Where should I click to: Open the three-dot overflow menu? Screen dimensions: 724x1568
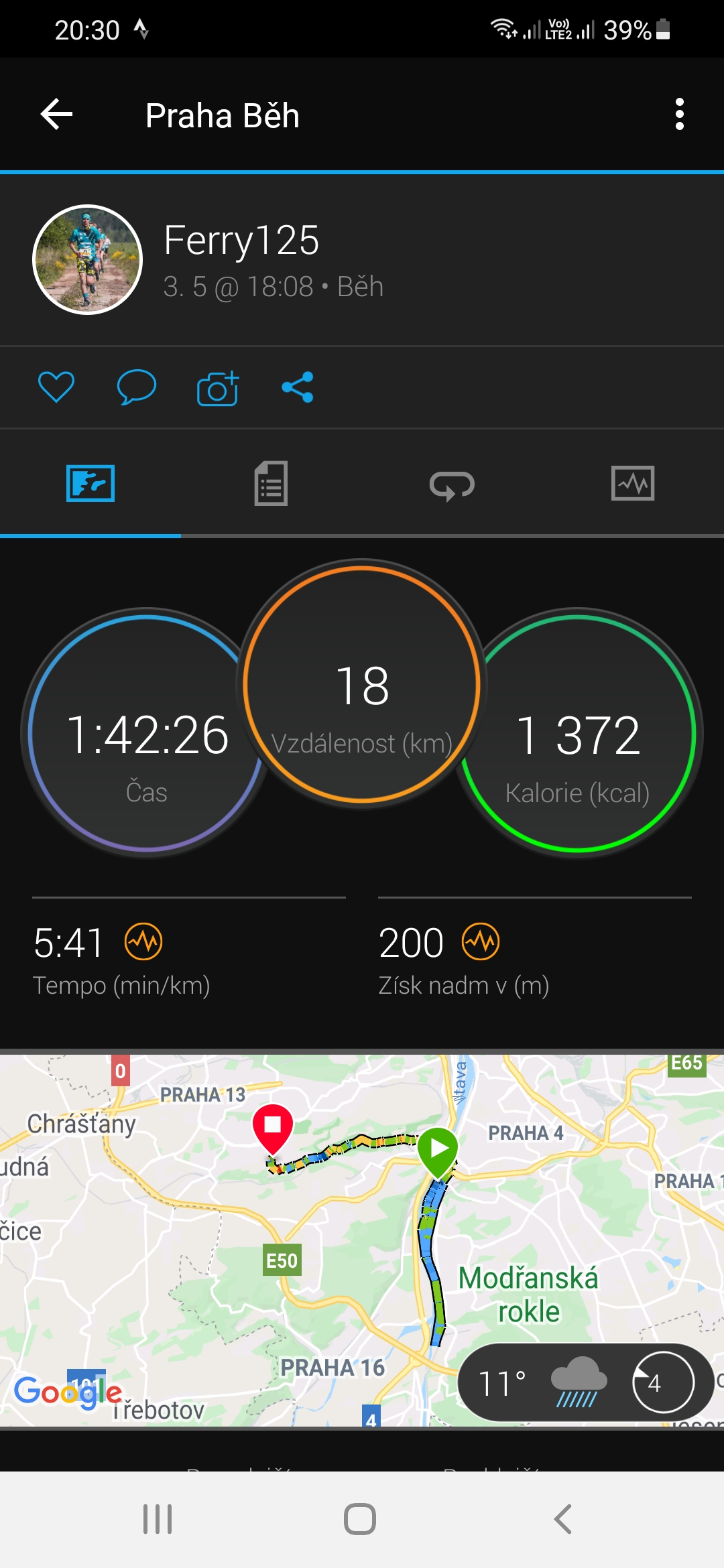679,115
